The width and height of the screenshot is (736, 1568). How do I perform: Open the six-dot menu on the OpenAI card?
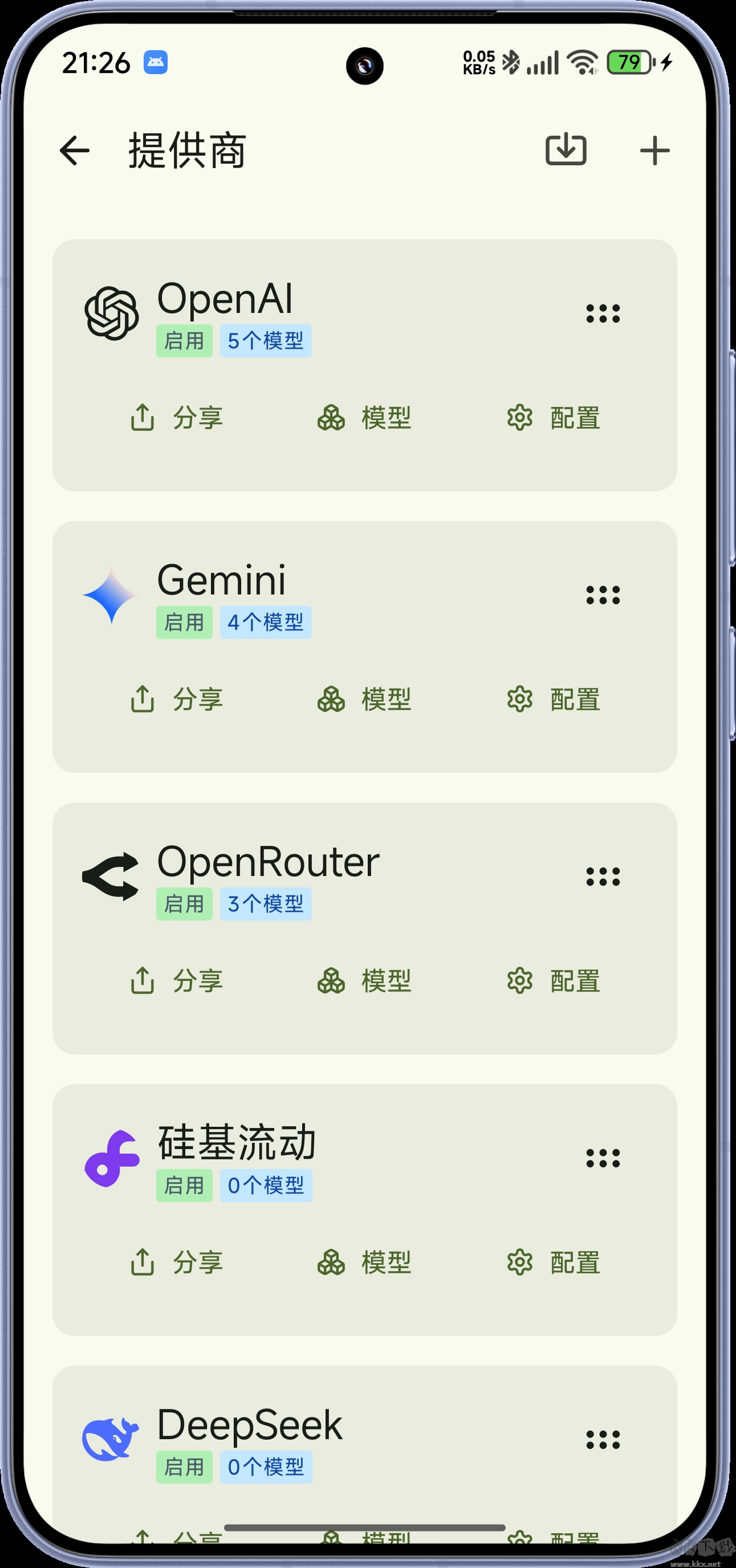(x=603, y=313)
